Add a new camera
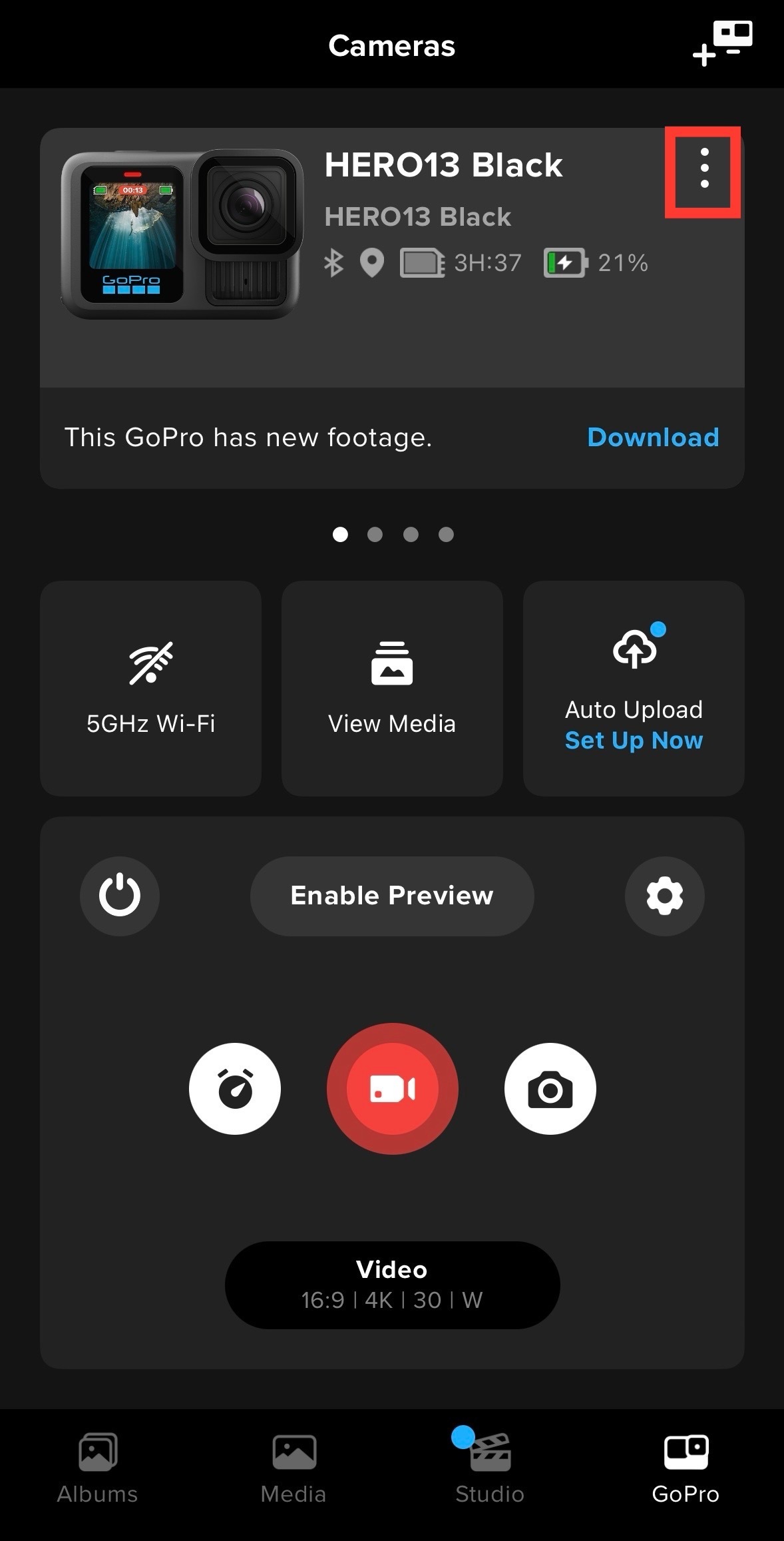Image resolution: width=784 pixels, height=1541 pixels. click(x=722, y=44)
